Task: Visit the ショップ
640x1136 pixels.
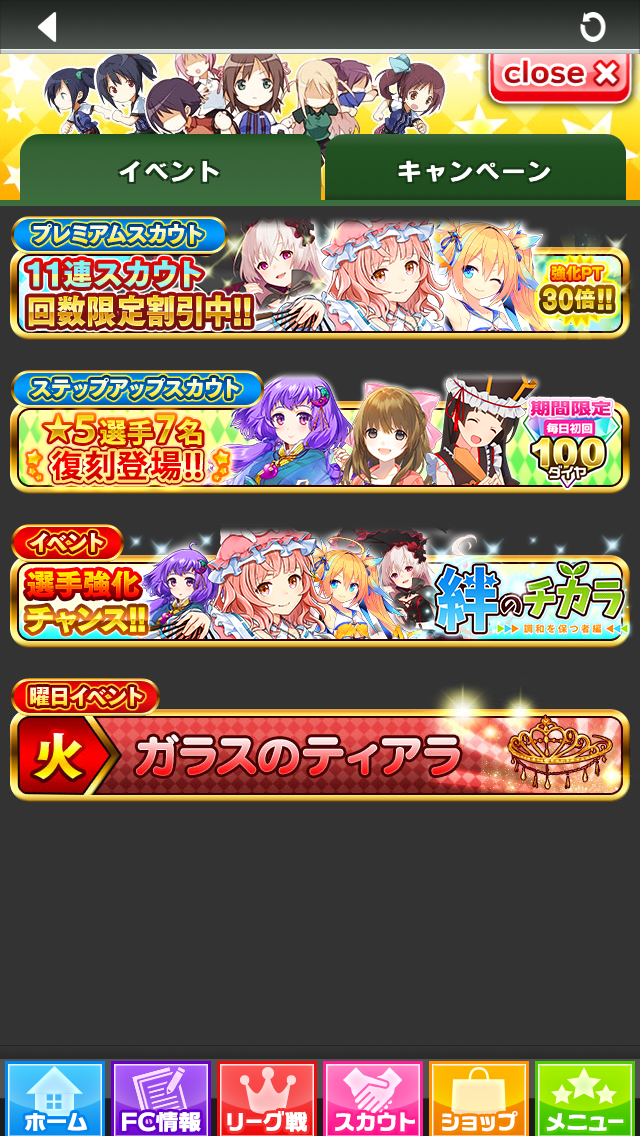Action: point(479,1100)
